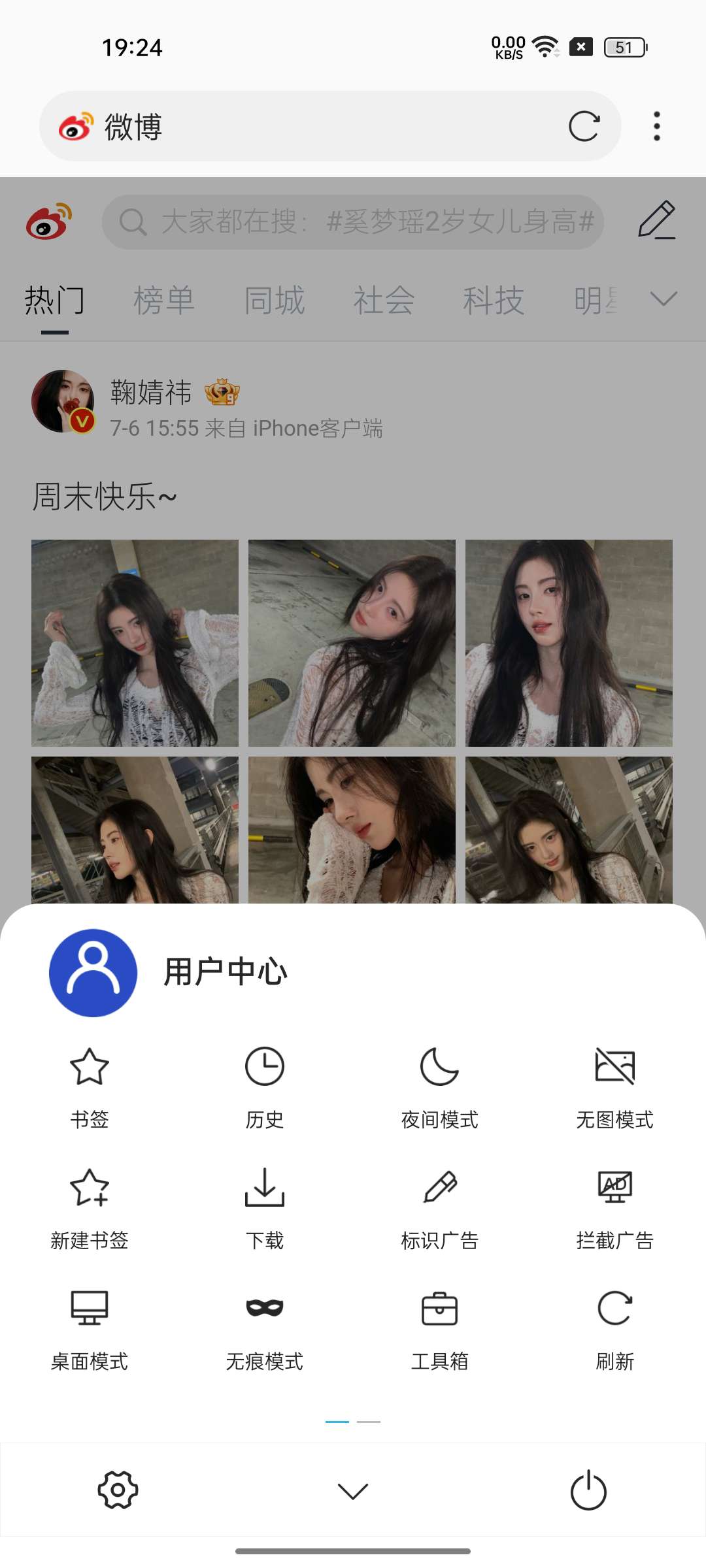Go to the second menu page indicator
Viewport: 706px width, 1568px height.
(369, 1422)
